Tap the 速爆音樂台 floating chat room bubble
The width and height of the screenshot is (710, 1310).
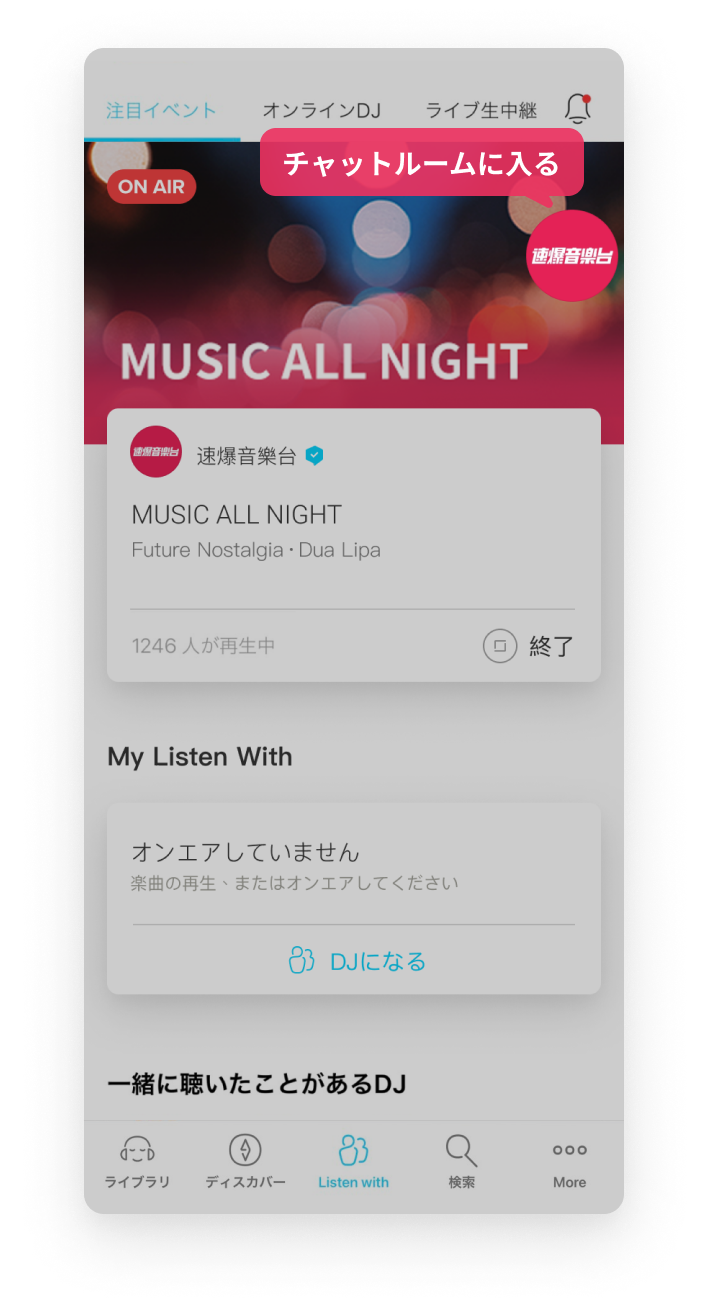(572, 256)
